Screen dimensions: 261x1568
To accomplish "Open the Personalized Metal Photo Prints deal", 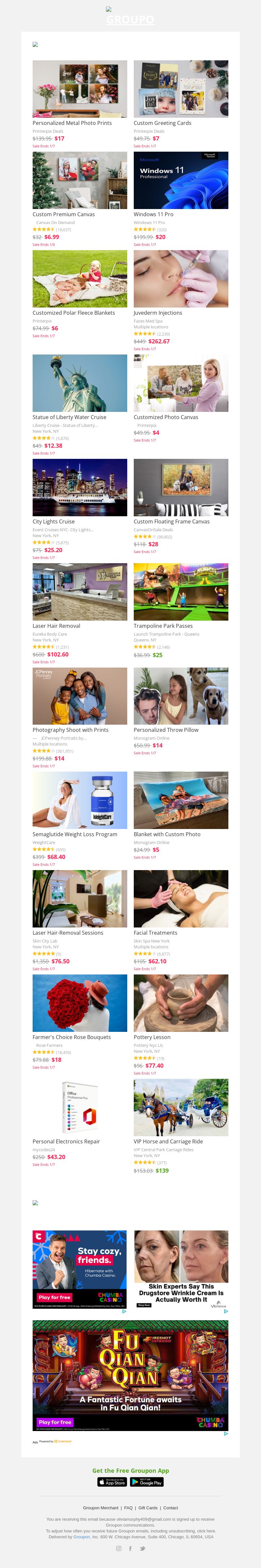I will pyautogui.click(x=80, y=89).
